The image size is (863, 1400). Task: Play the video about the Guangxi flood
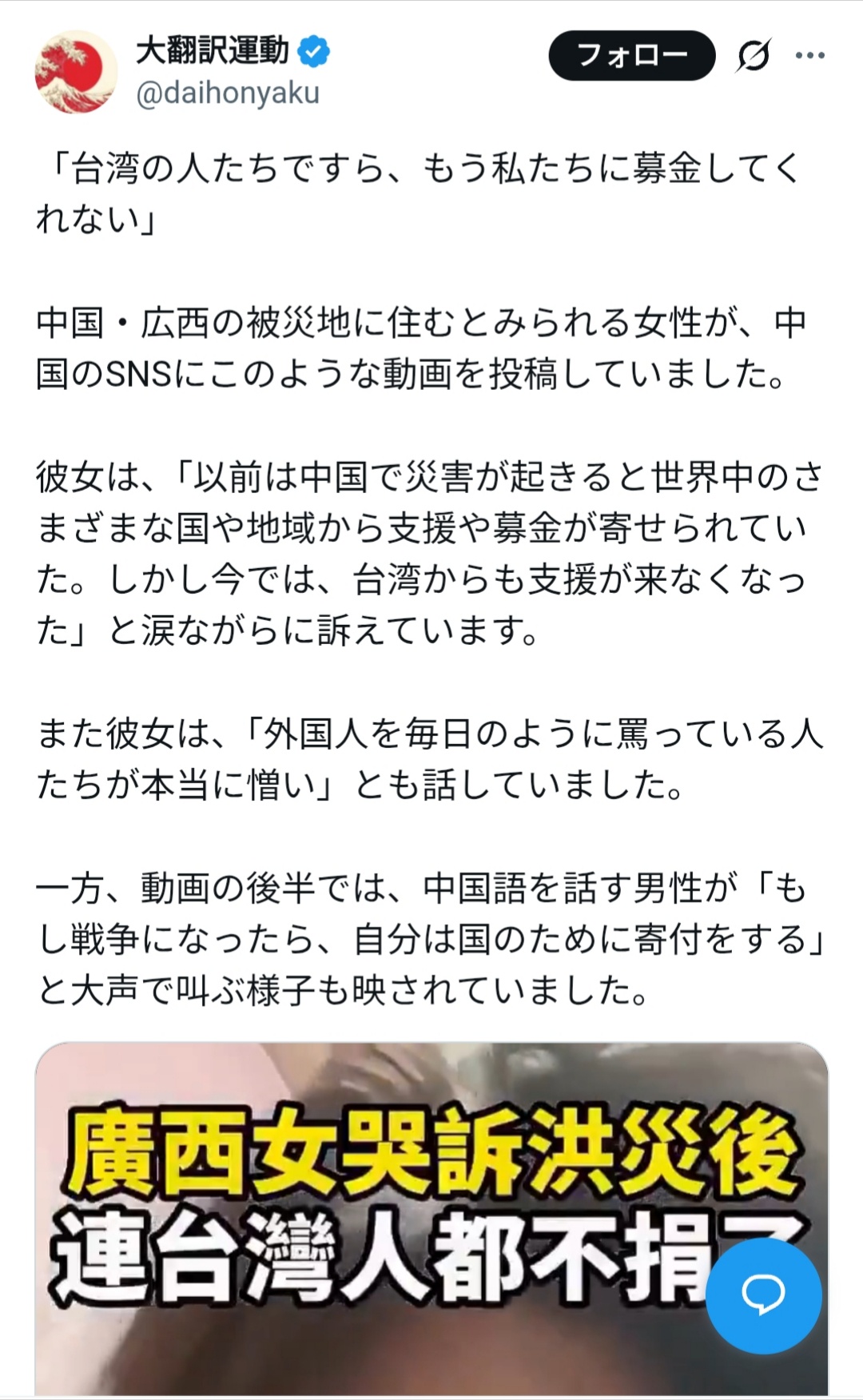pyautogui.click(x=431, y=1219)
